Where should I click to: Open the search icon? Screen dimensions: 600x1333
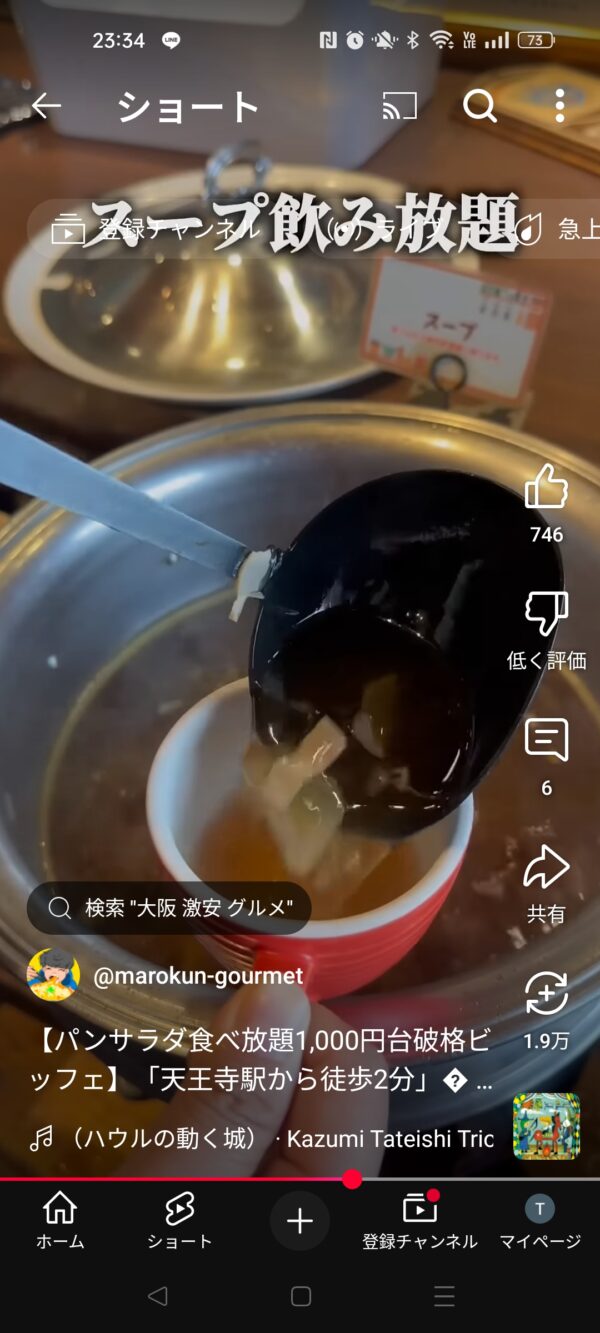(480, 105)
